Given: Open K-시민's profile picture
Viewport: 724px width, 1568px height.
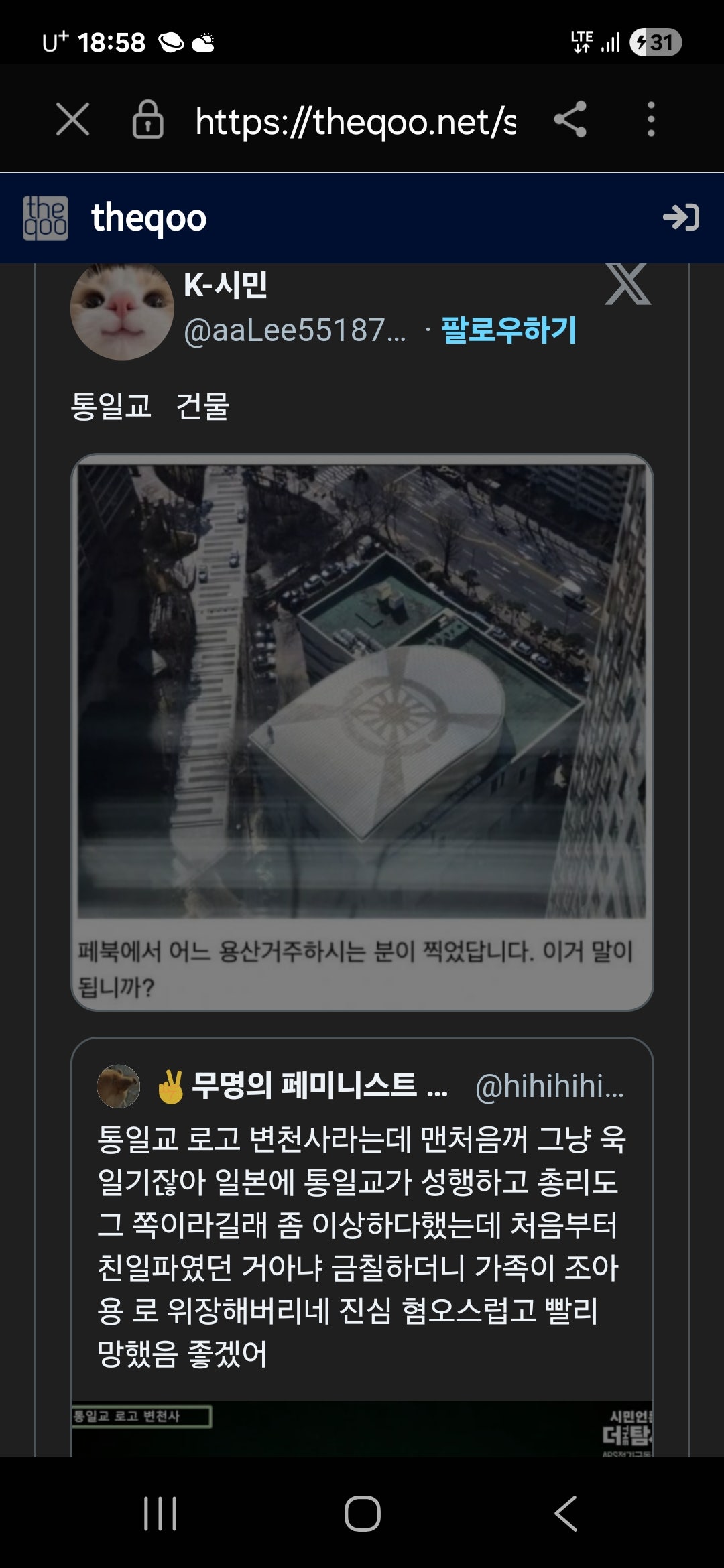Looking at the screenshot, I should click(122, 310).
